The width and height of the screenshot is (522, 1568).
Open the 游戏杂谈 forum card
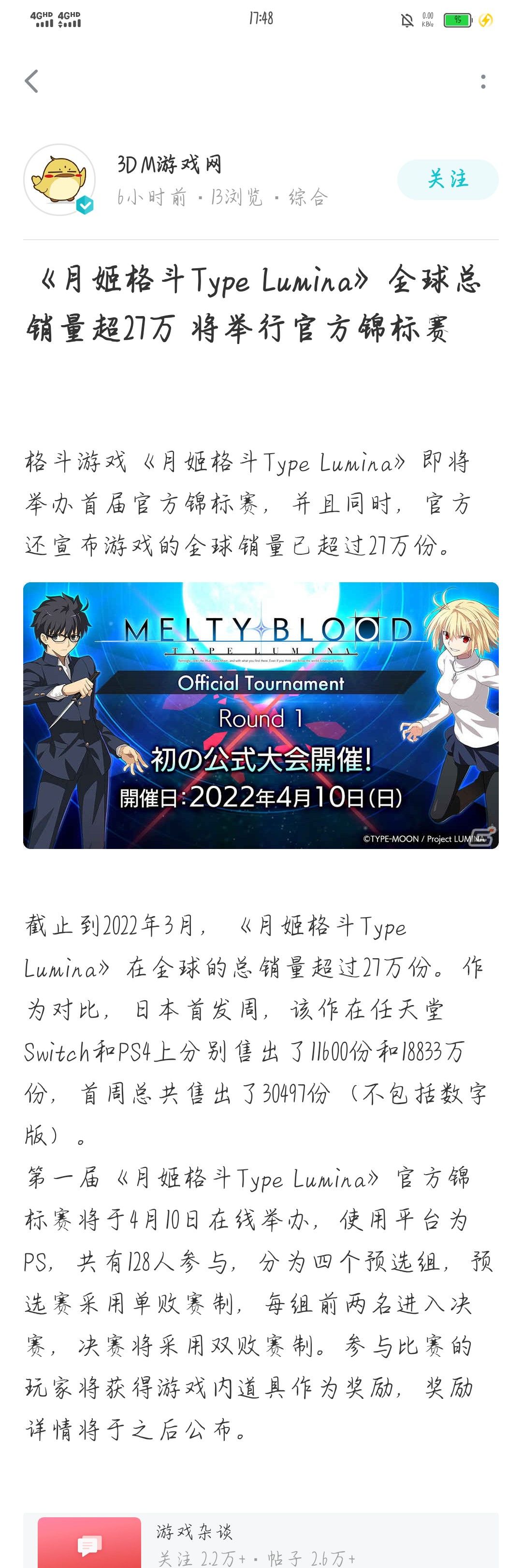coord(261,1541)
